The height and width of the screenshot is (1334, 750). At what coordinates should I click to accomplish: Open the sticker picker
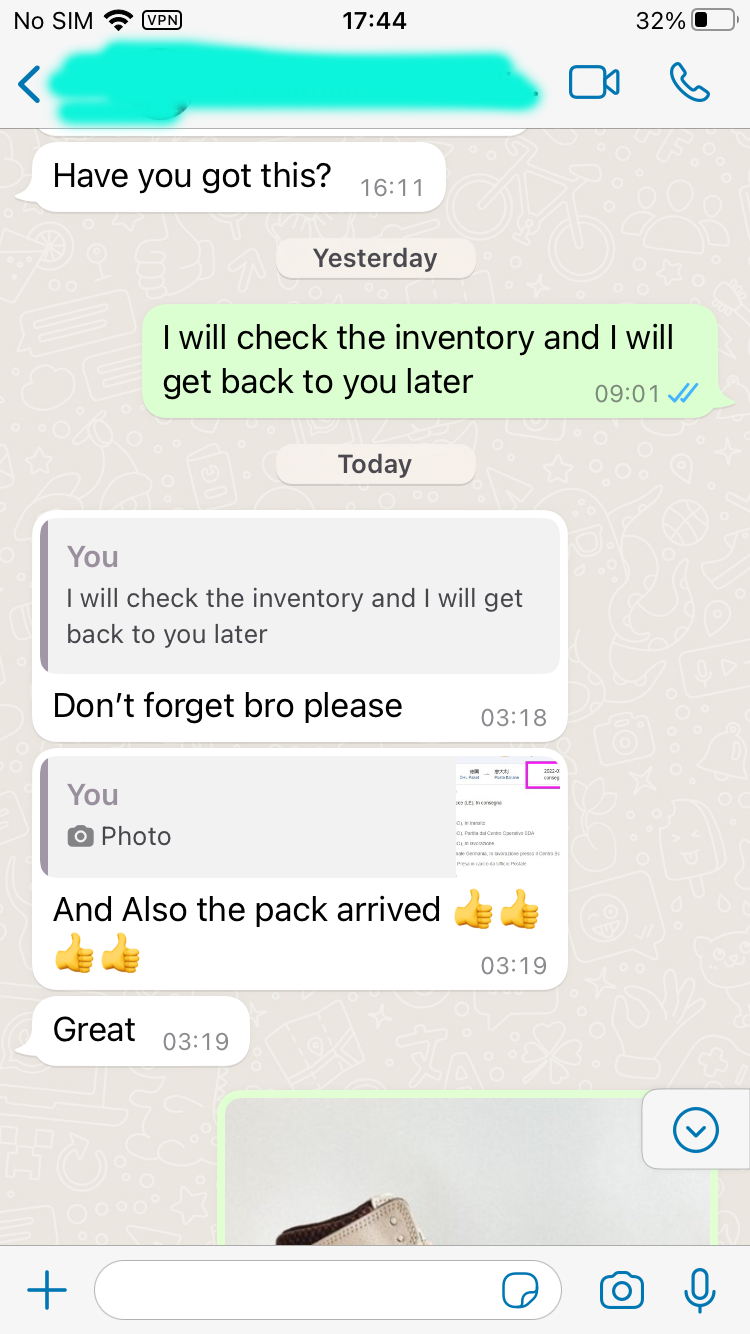coord(520,1291)
